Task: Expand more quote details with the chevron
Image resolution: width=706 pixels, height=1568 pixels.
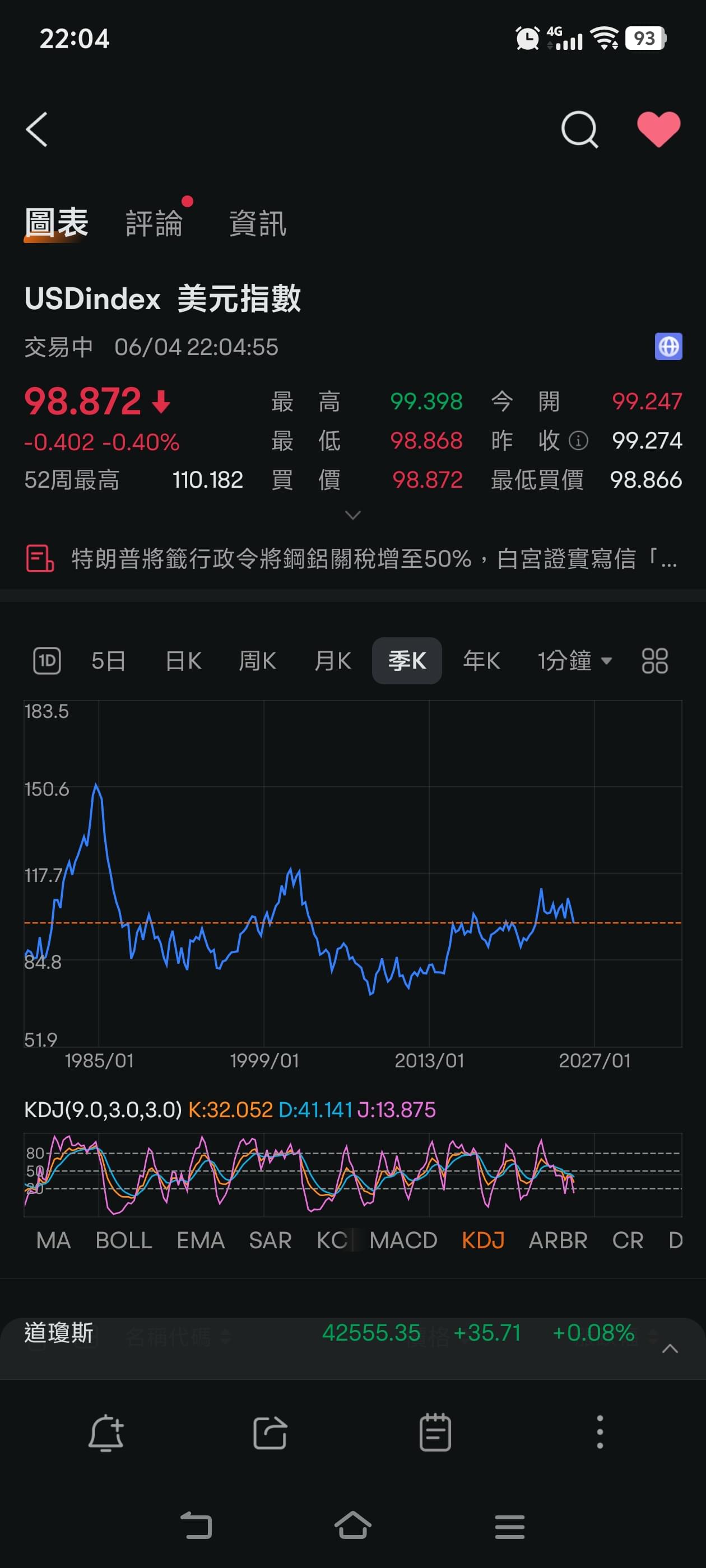Action: [x=352, y=515]
